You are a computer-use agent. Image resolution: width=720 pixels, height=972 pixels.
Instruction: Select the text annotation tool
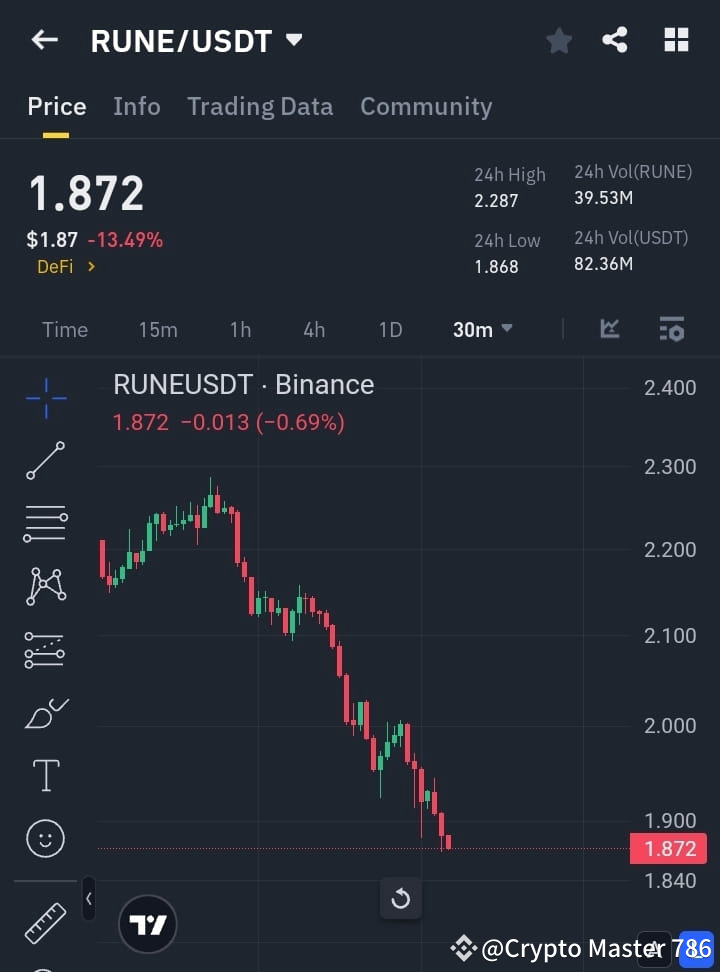[x=45, y=775]
